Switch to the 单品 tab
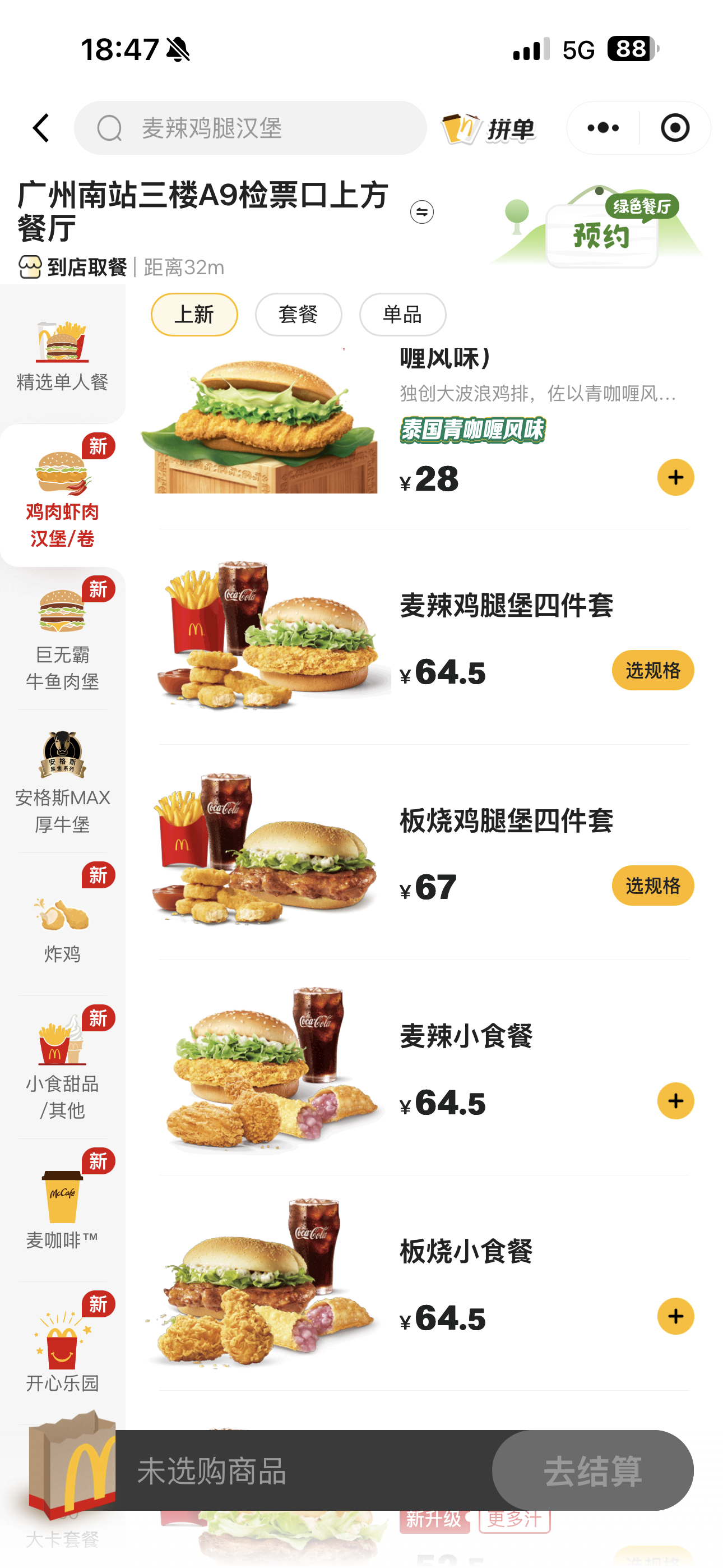723x1568 pixels. (402, 314)
